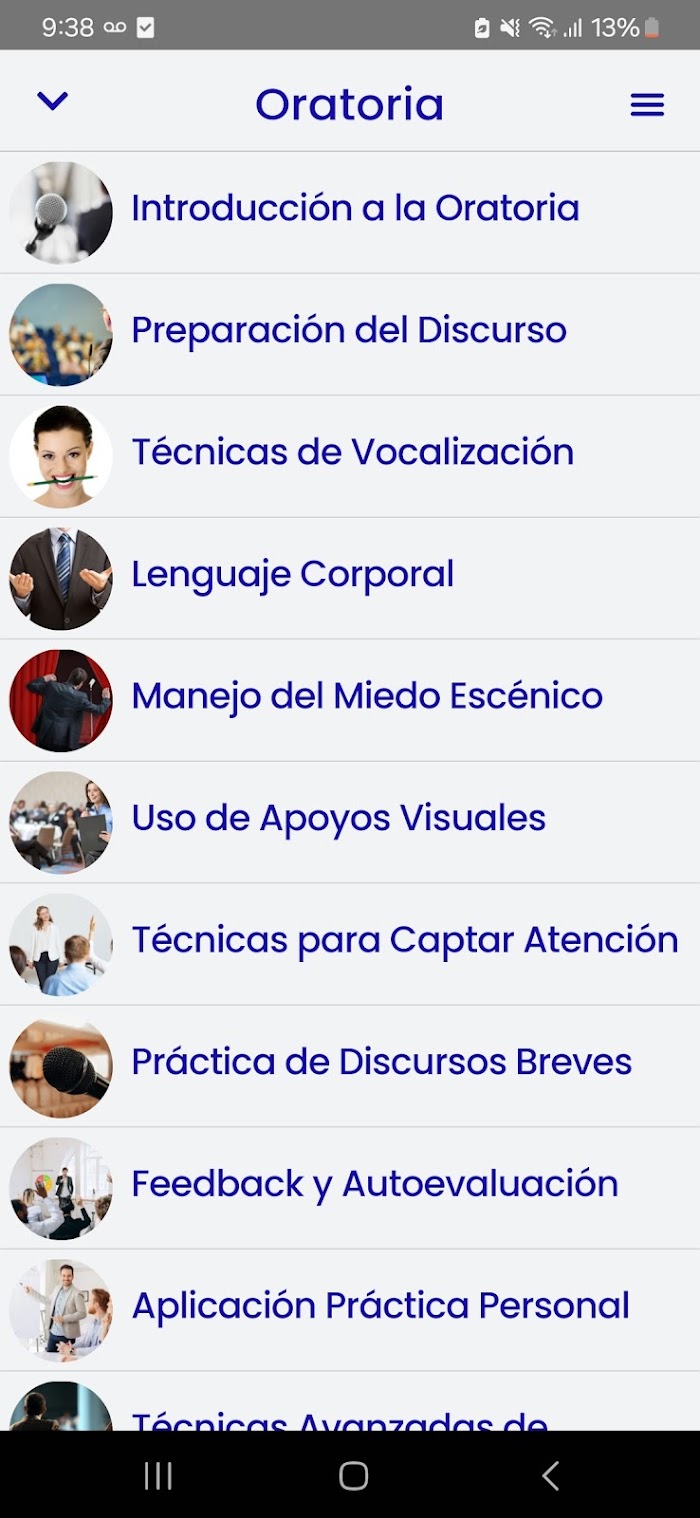Collapse the screen with the down chevron
The width and height of the screenshot is (700, 1518).
(x=52, y=101)
